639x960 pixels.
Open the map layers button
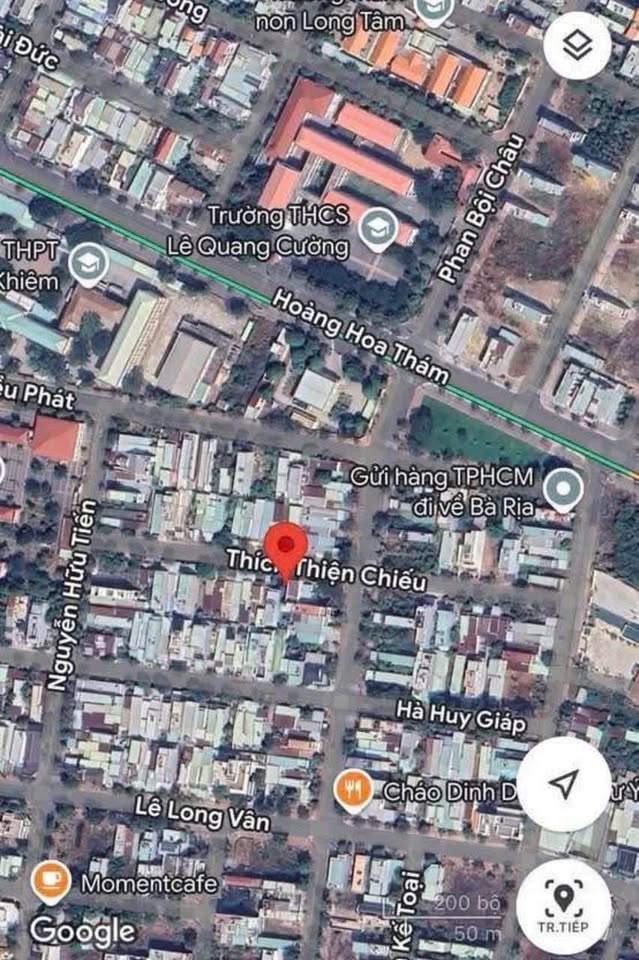pyautogui.click(x=577, y=45)
